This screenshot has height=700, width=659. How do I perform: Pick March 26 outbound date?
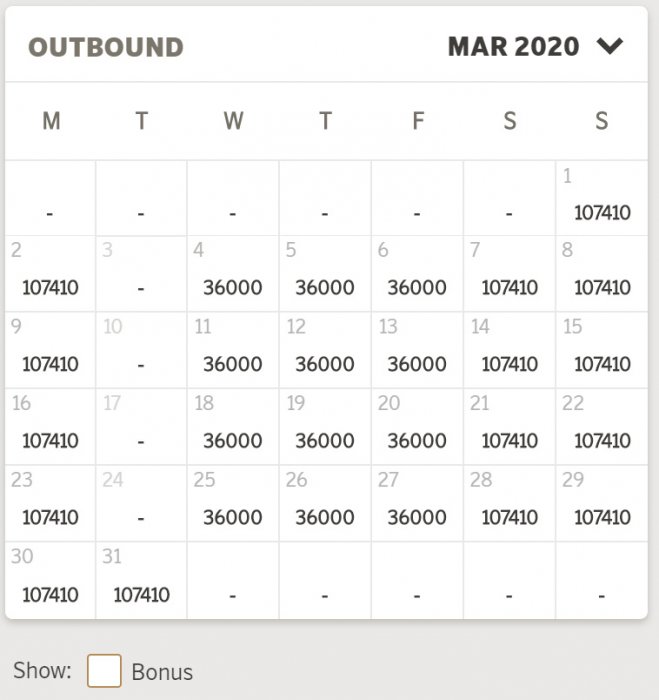point(324,503)
